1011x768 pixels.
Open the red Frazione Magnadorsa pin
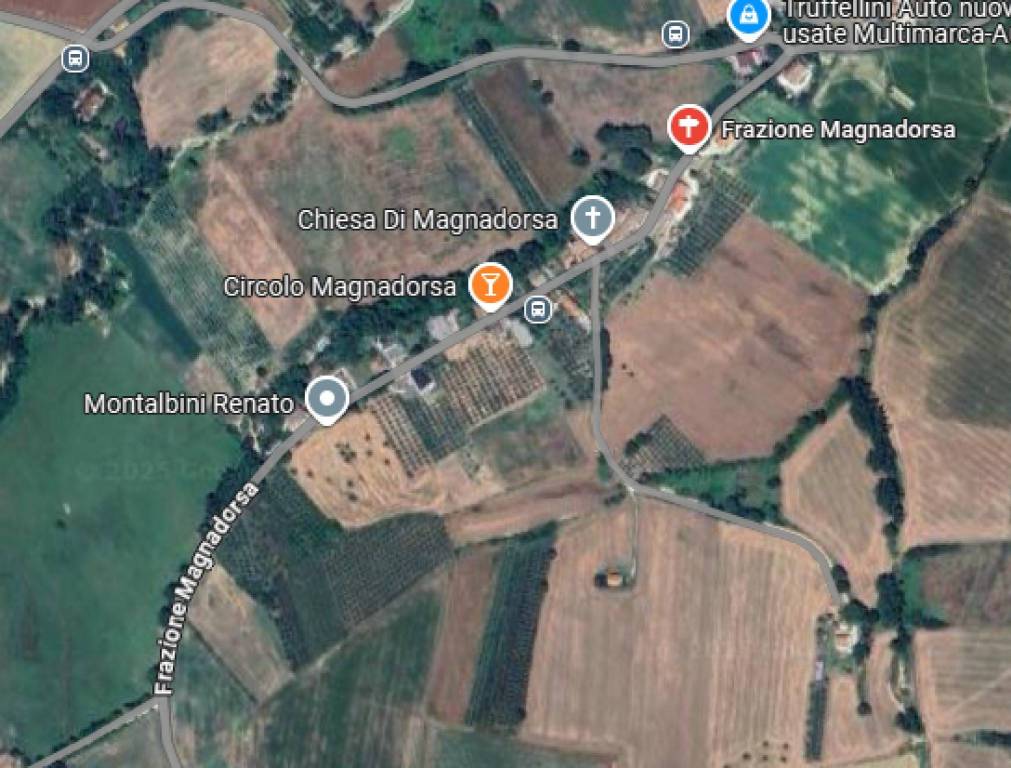pos(687,128)
